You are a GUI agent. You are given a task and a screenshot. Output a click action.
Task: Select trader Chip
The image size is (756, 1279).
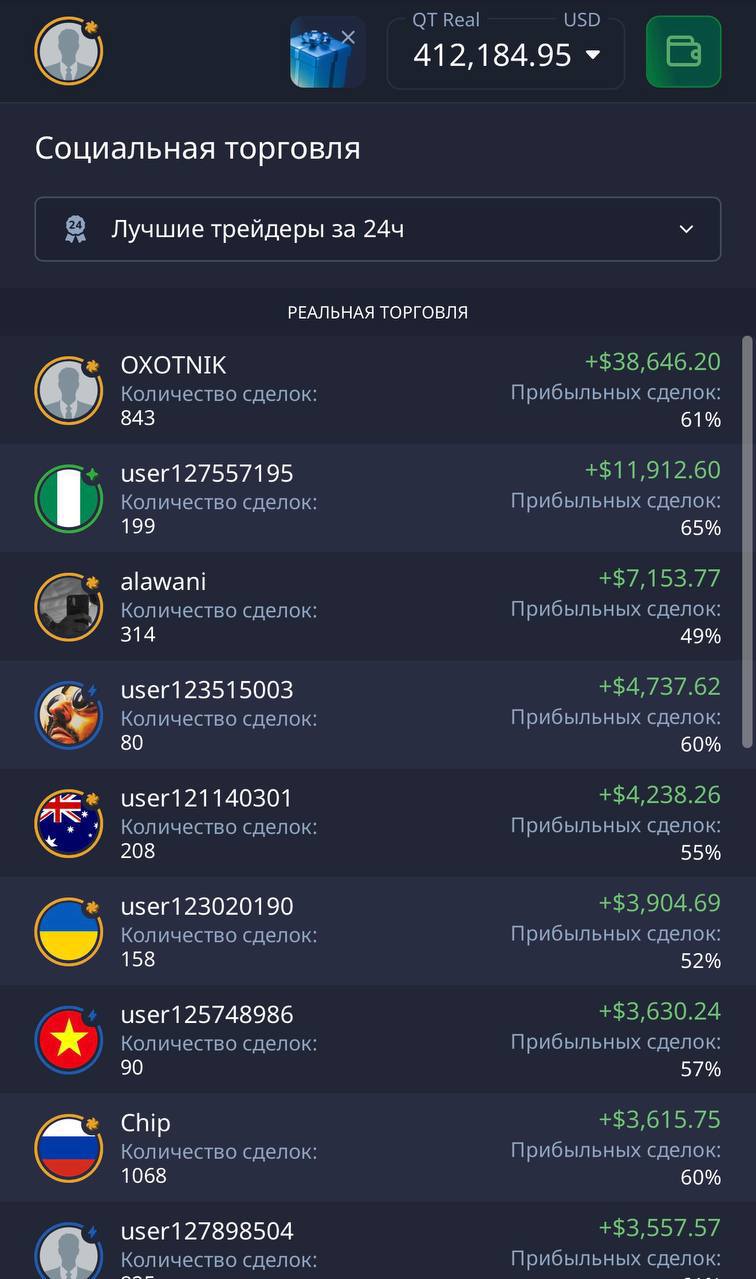[x=378, y=1147]
